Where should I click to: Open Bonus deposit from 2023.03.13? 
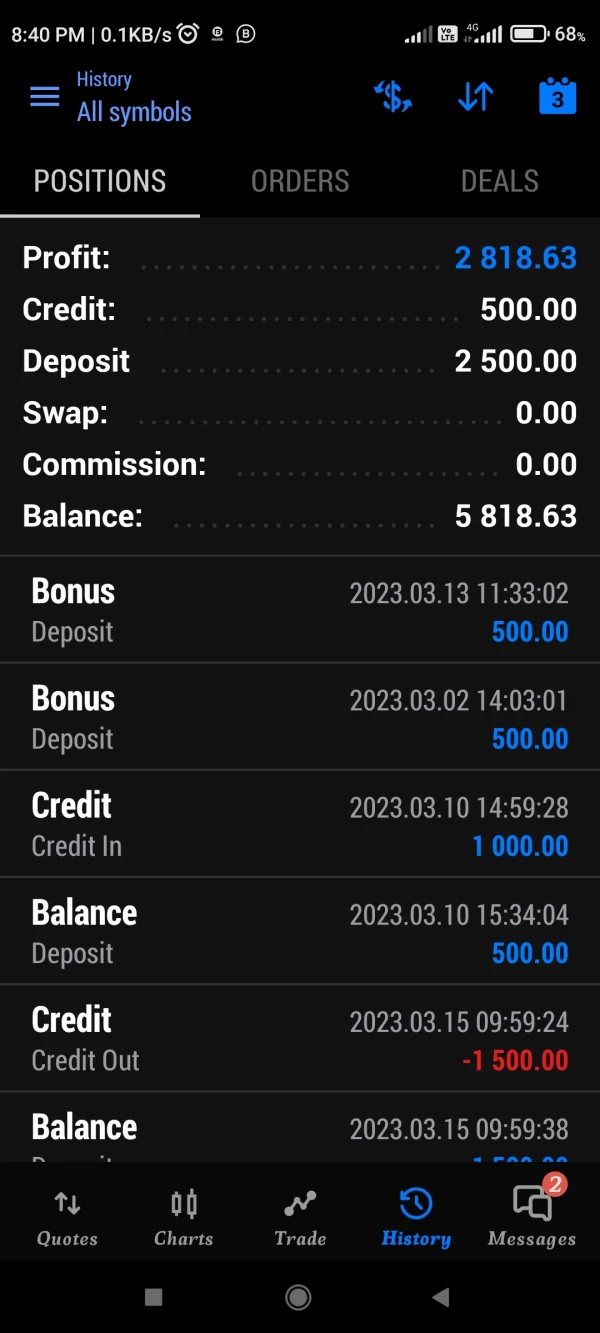(300, 610)
